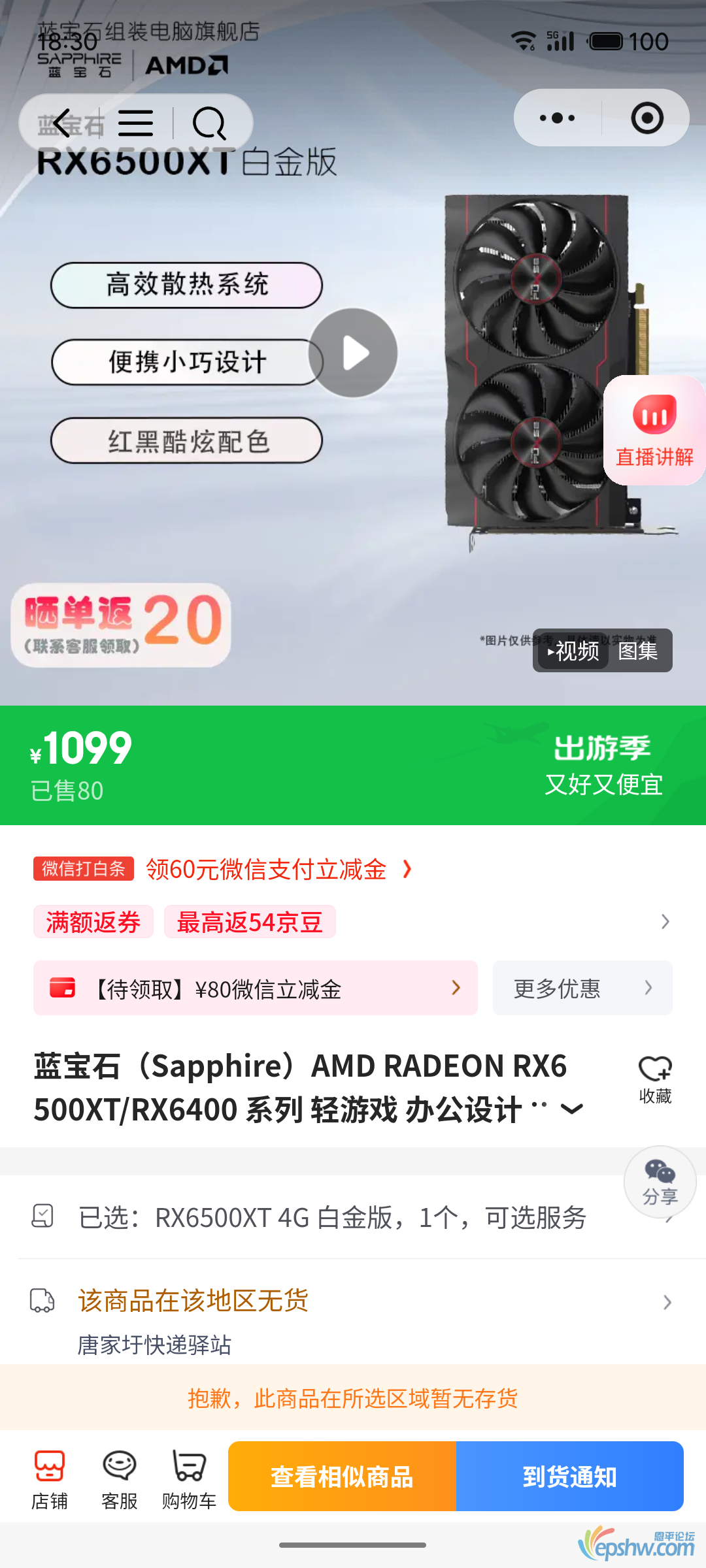This screenshot has width=706, height=1568.
Task: Tap the search magnifier icon
Action: (x=209, y=123)
